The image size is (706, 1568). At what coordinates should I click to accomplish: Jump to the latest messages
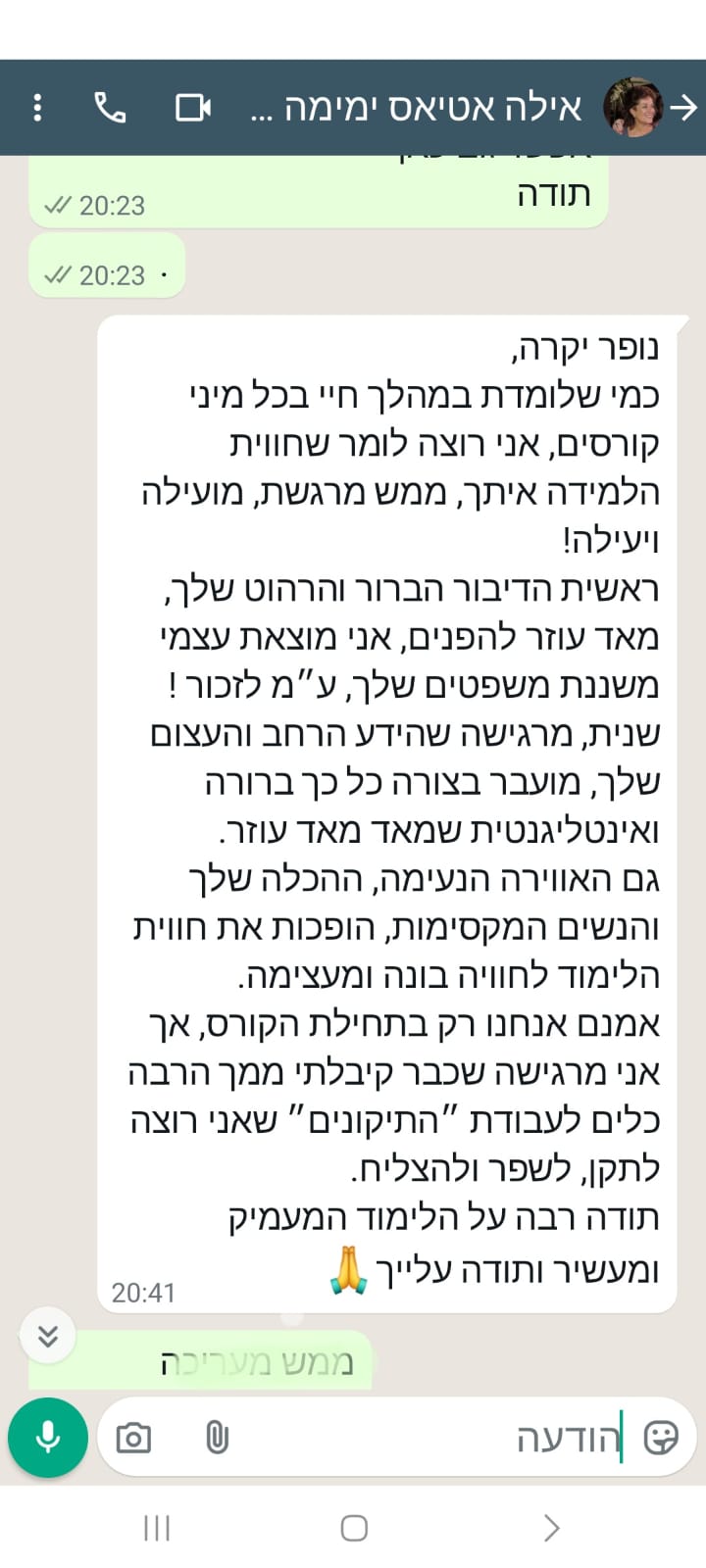[x=47, y=1335]
